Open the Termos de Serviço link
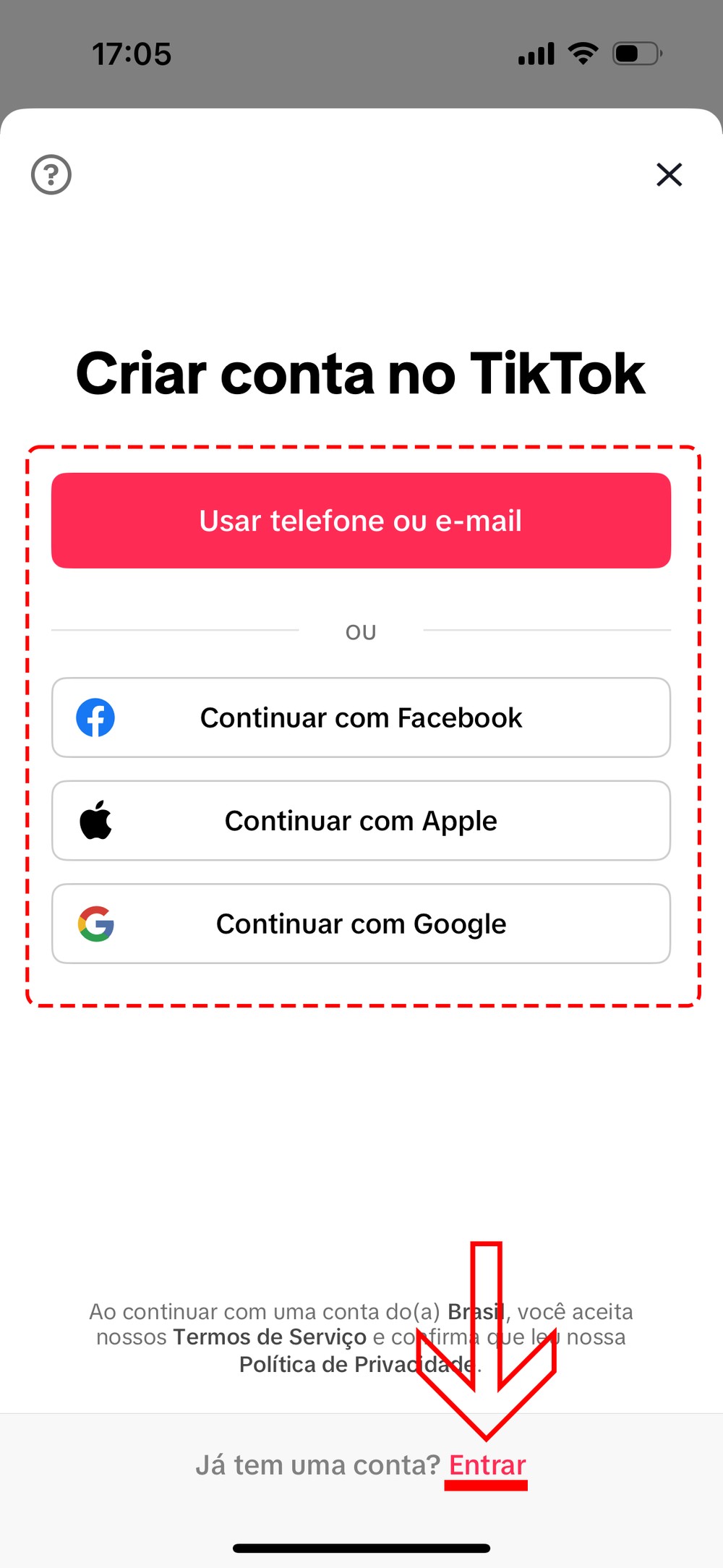 point(270,1337)
